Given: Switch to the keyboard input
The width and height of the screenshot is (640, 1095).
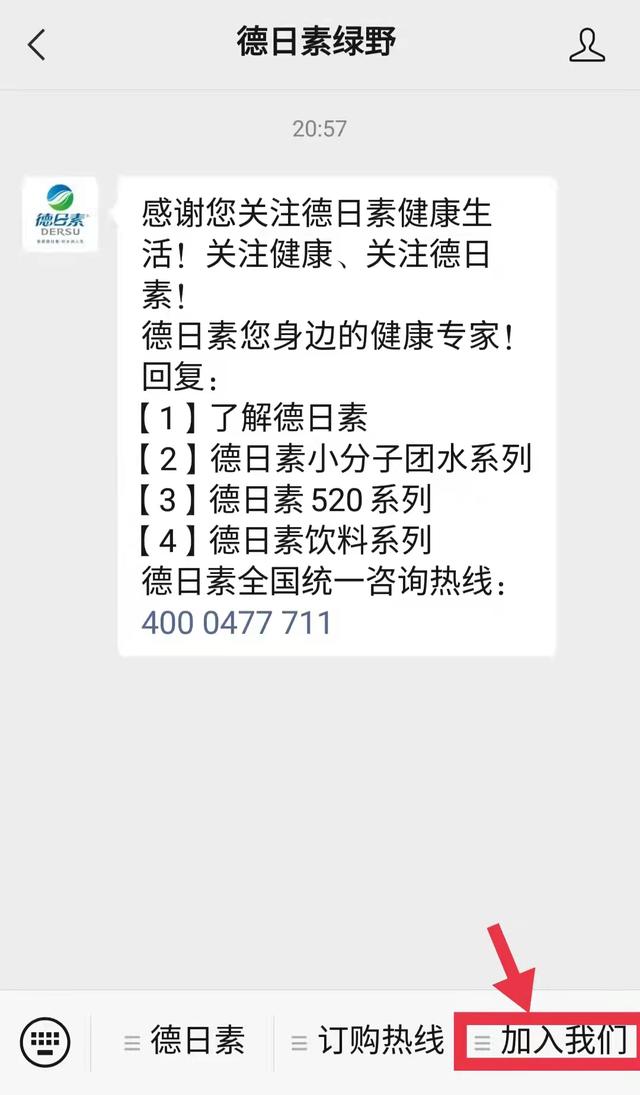Looking at the screenshot, I should click(x=45, y=1042).
